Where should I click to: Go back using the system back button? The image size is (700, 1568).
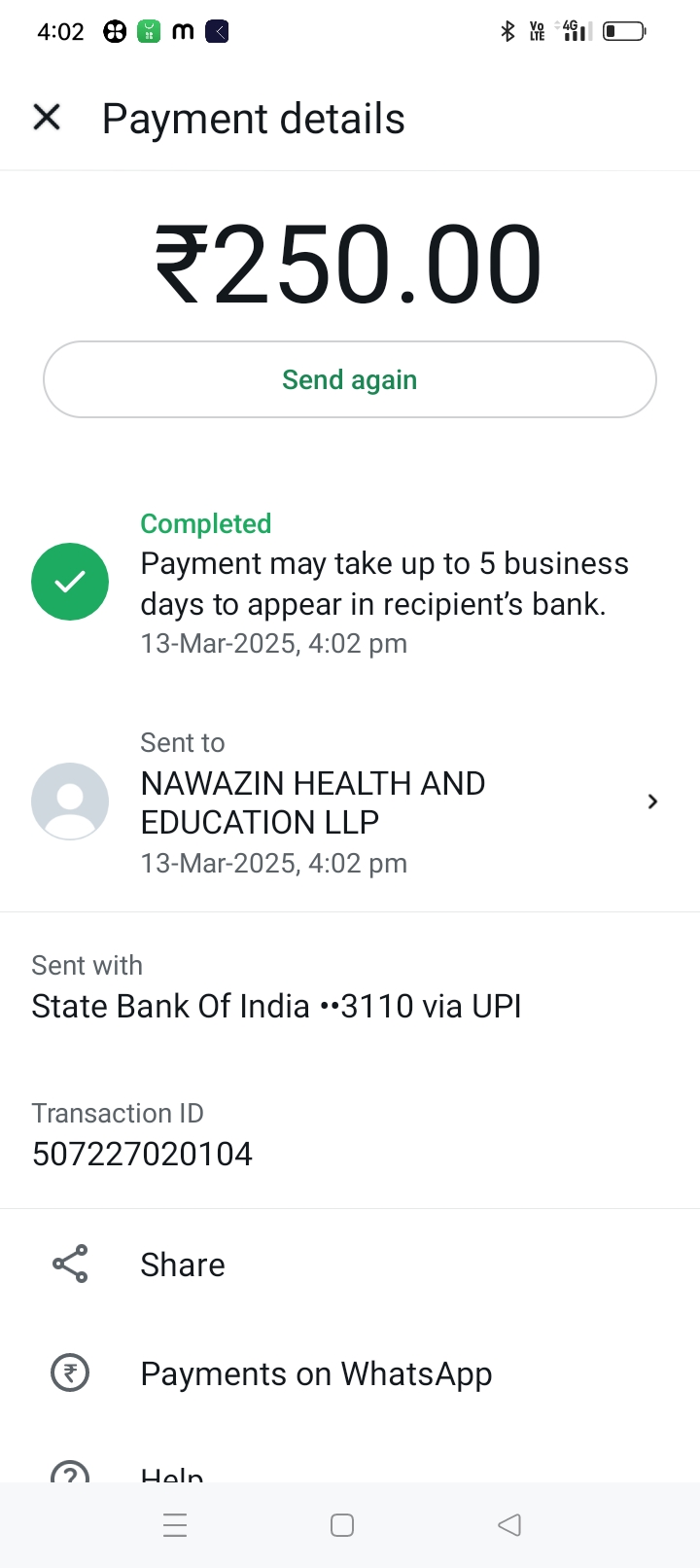pyautogui.click(x=509, y=1524)
